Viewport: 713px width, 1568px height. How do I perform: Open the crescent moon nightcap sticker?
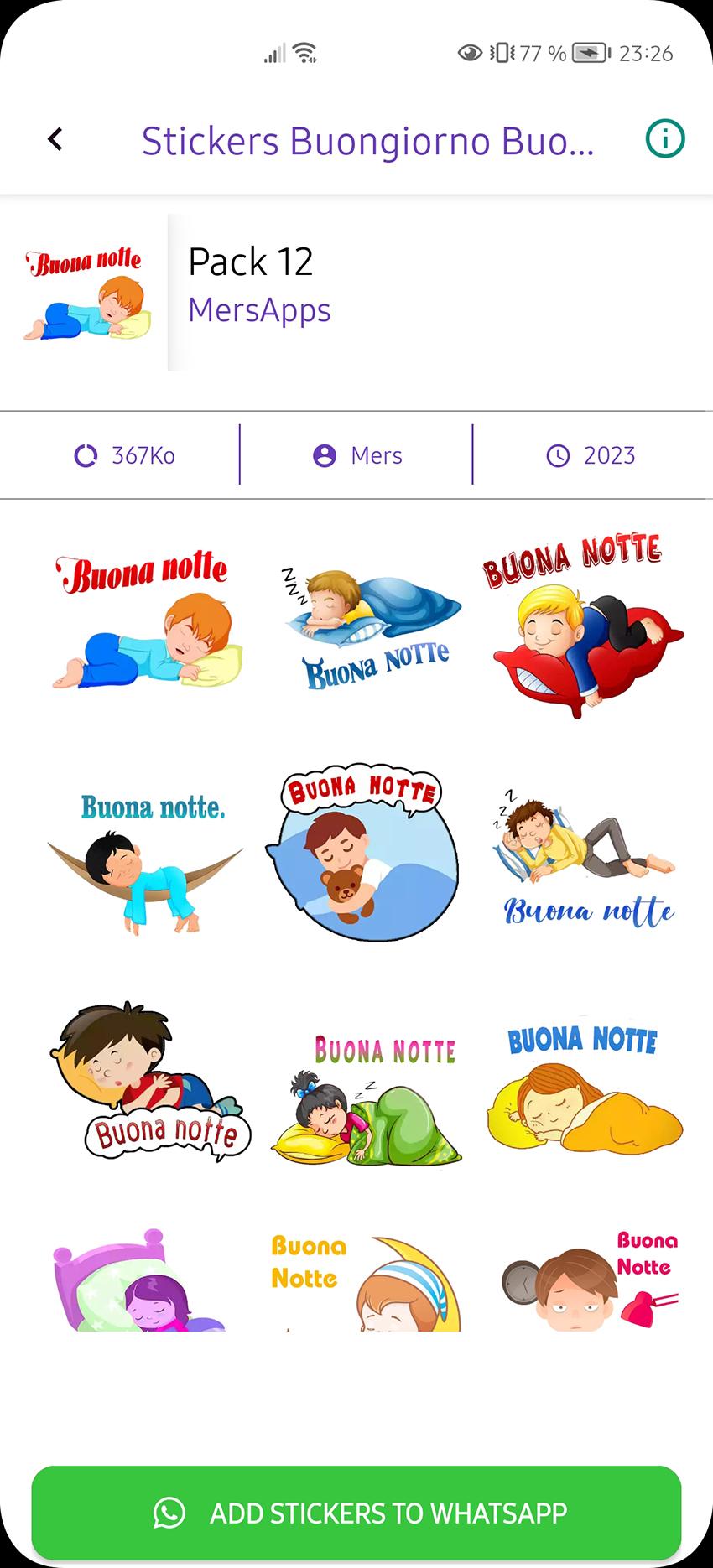(x=367, y=1281)
